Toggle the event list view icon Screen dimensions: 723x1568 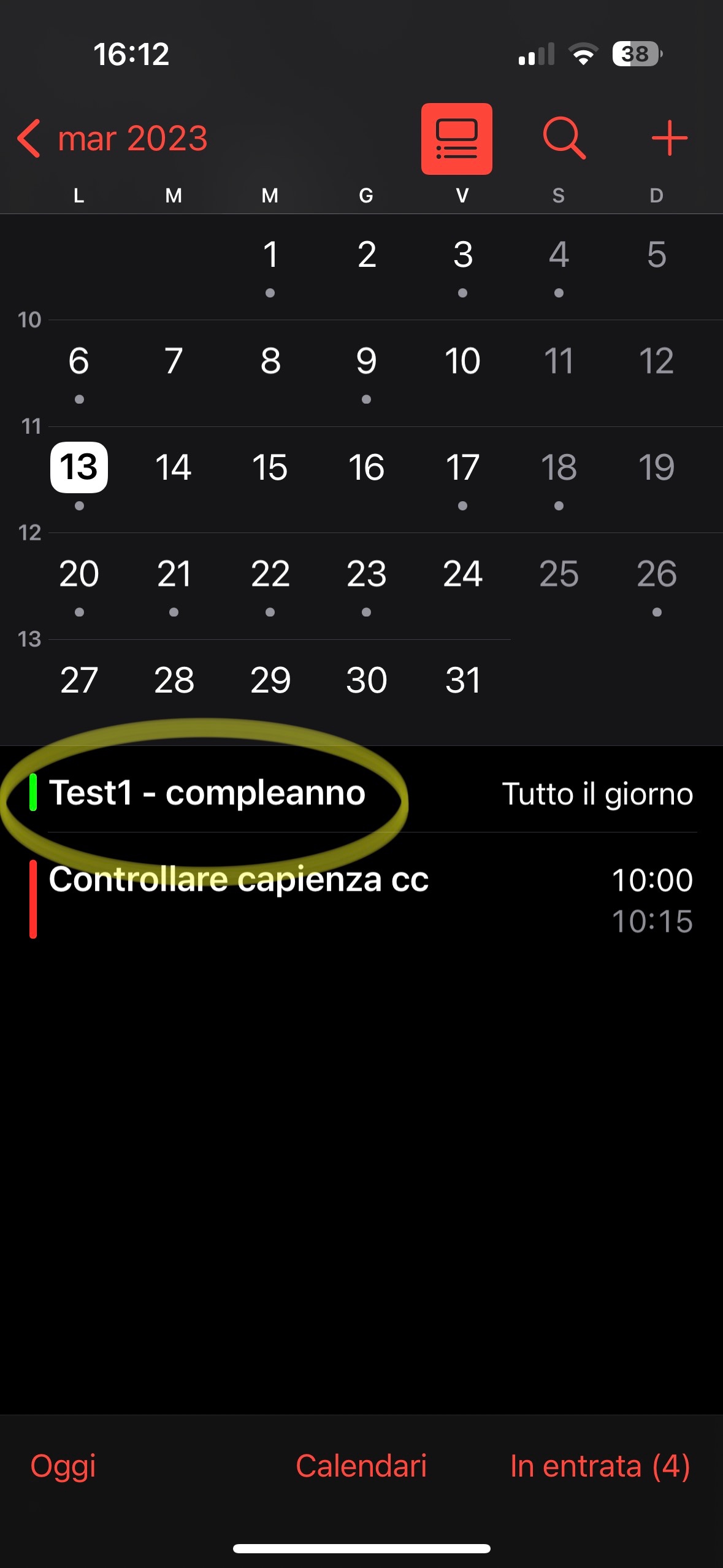tap(456, 139)
